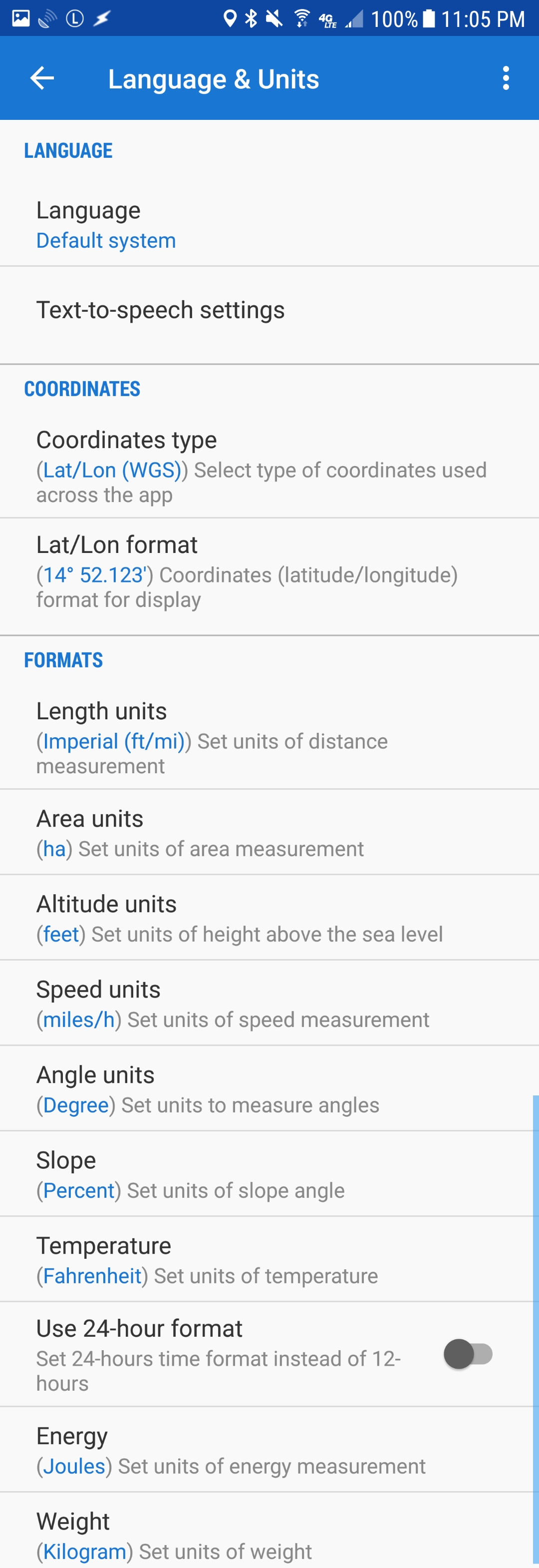Open Text-to-speech settings

(x=269, y=310)
